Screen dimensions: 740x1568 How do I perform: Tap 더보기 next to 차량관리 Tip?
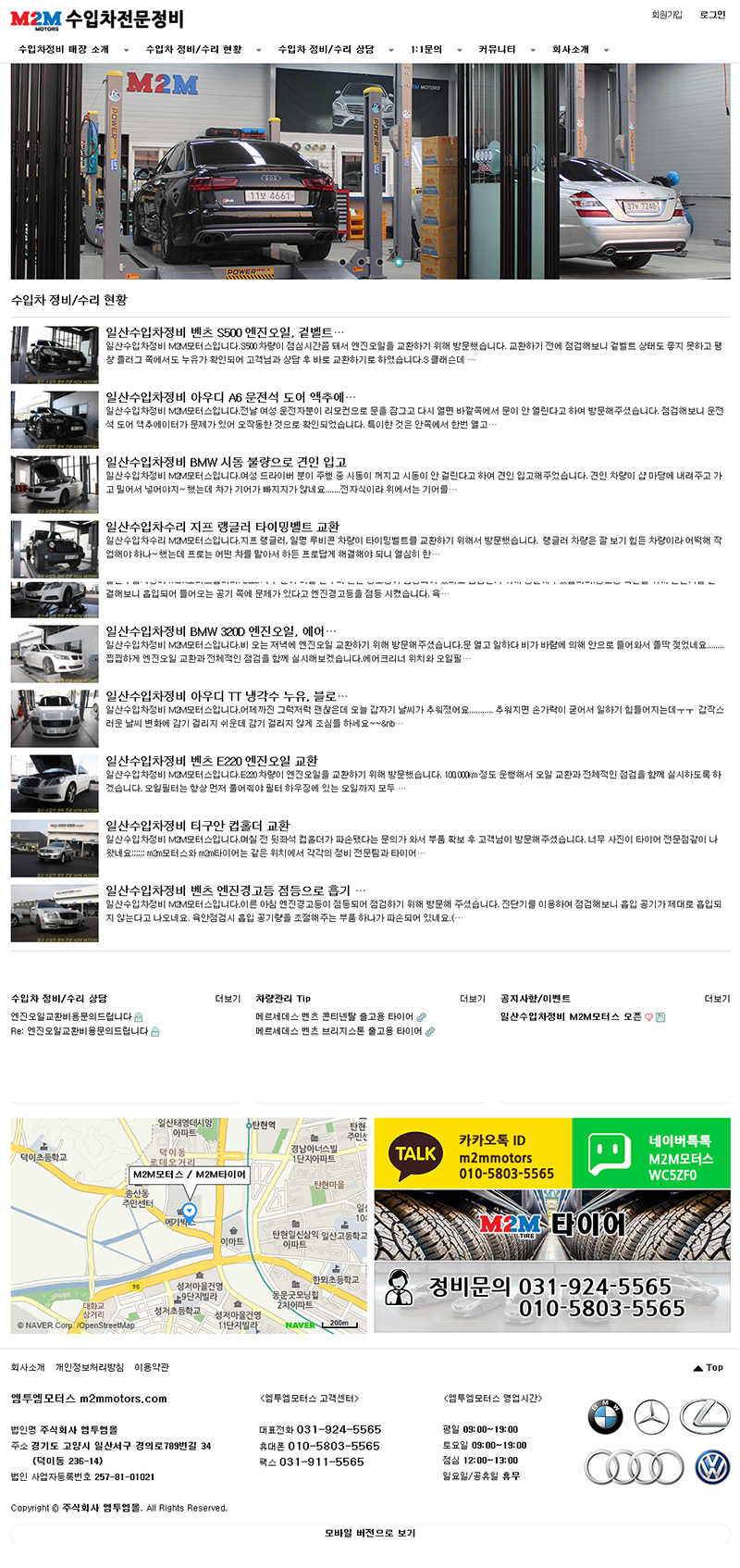[x=472, y=999]
